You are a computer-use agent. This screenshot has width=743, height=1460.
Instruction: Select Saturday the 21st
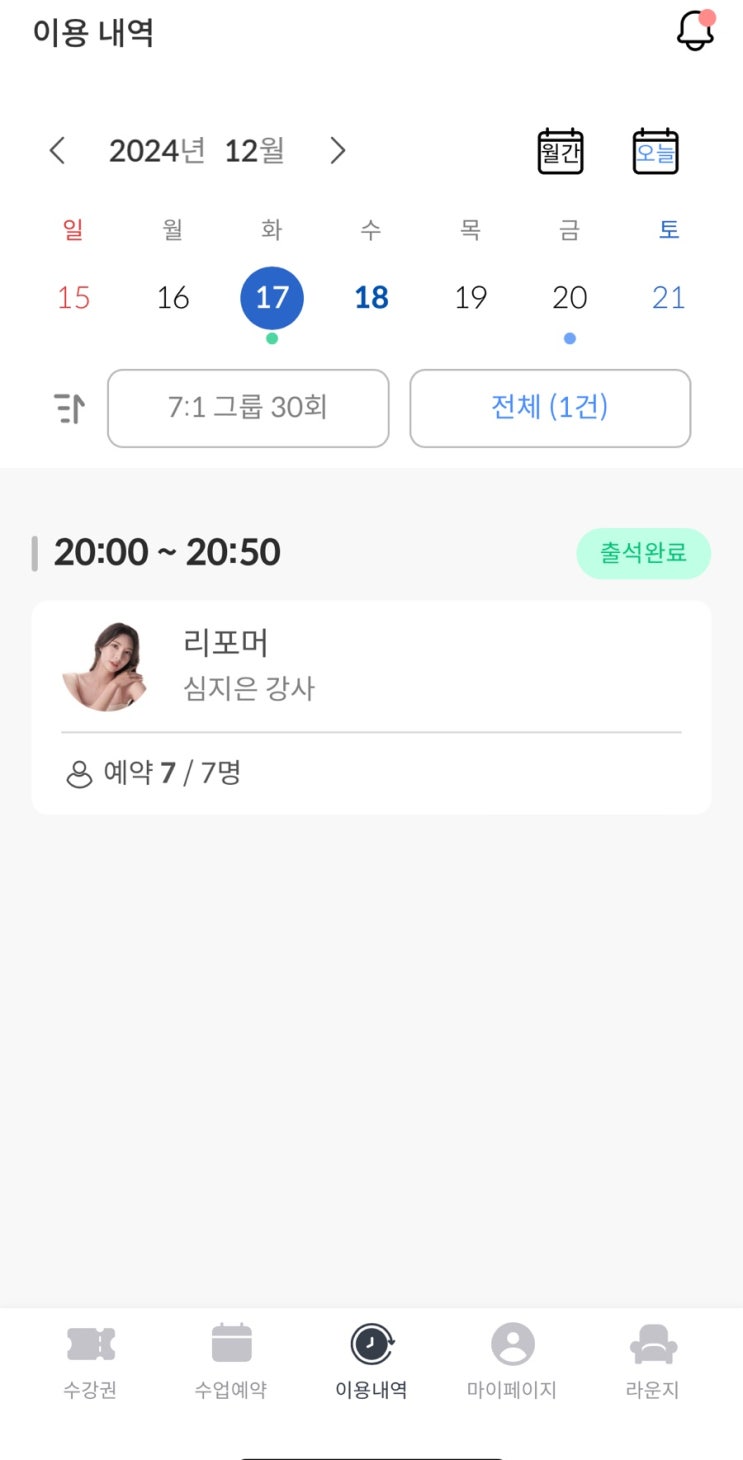(668, 297)
